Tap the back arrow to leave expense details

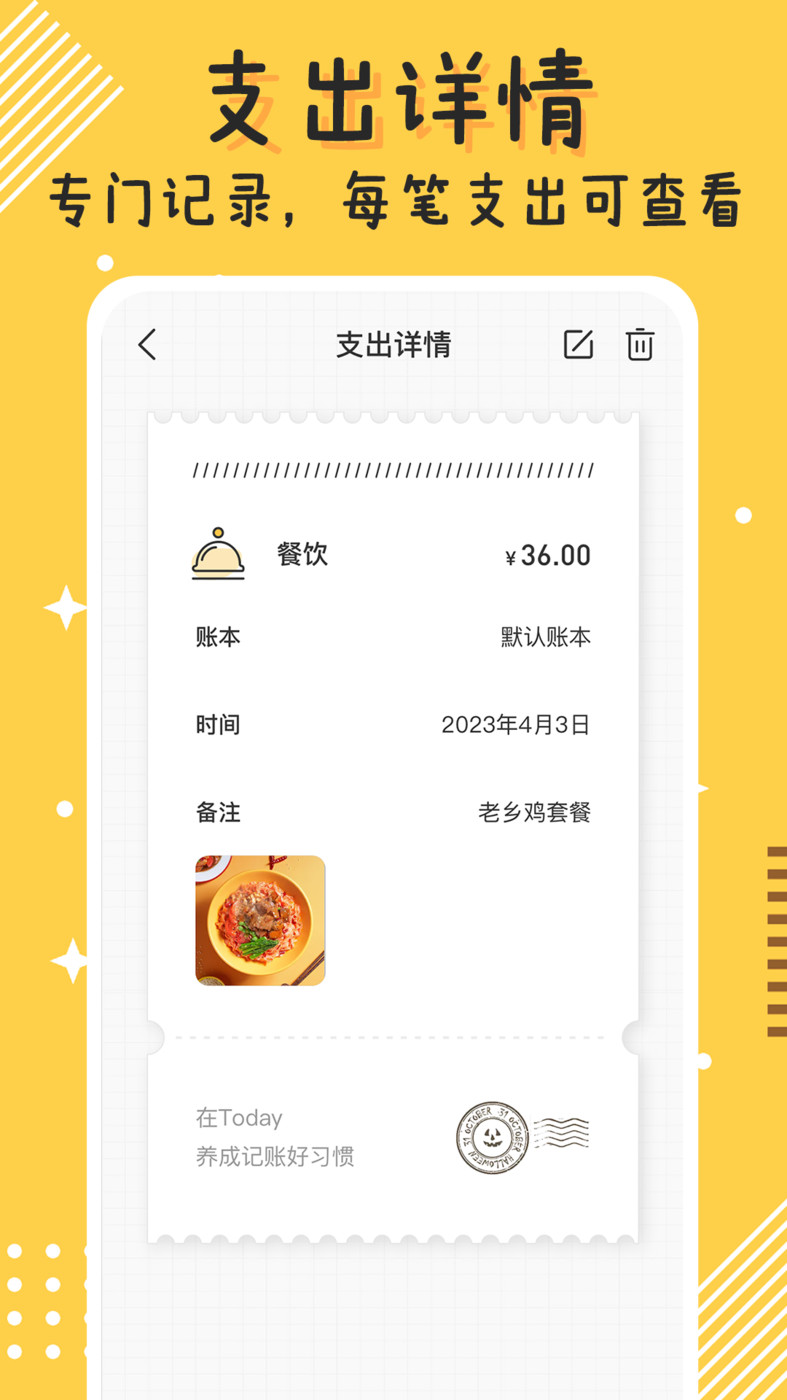[x=147, y=344]
